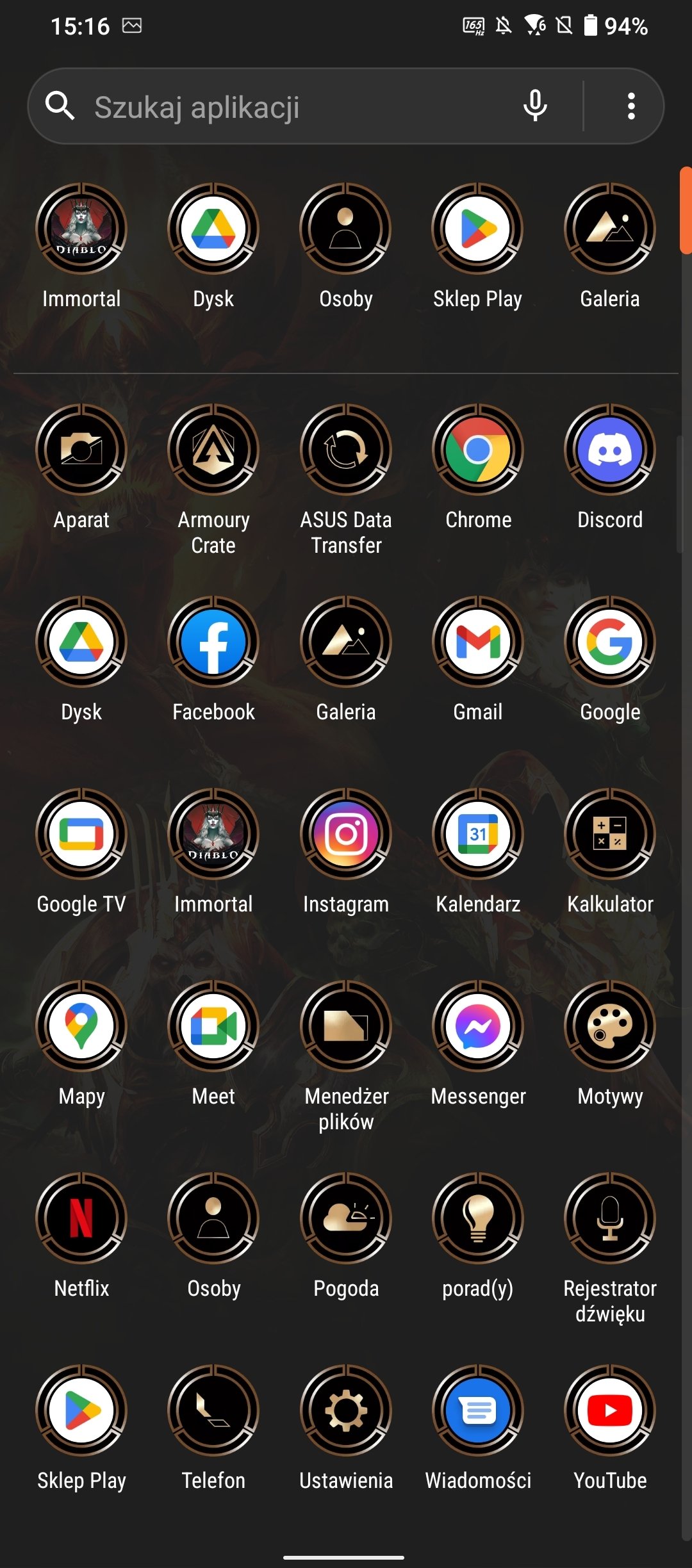Open the three-dot overflow menu

(x=631, y=106)
